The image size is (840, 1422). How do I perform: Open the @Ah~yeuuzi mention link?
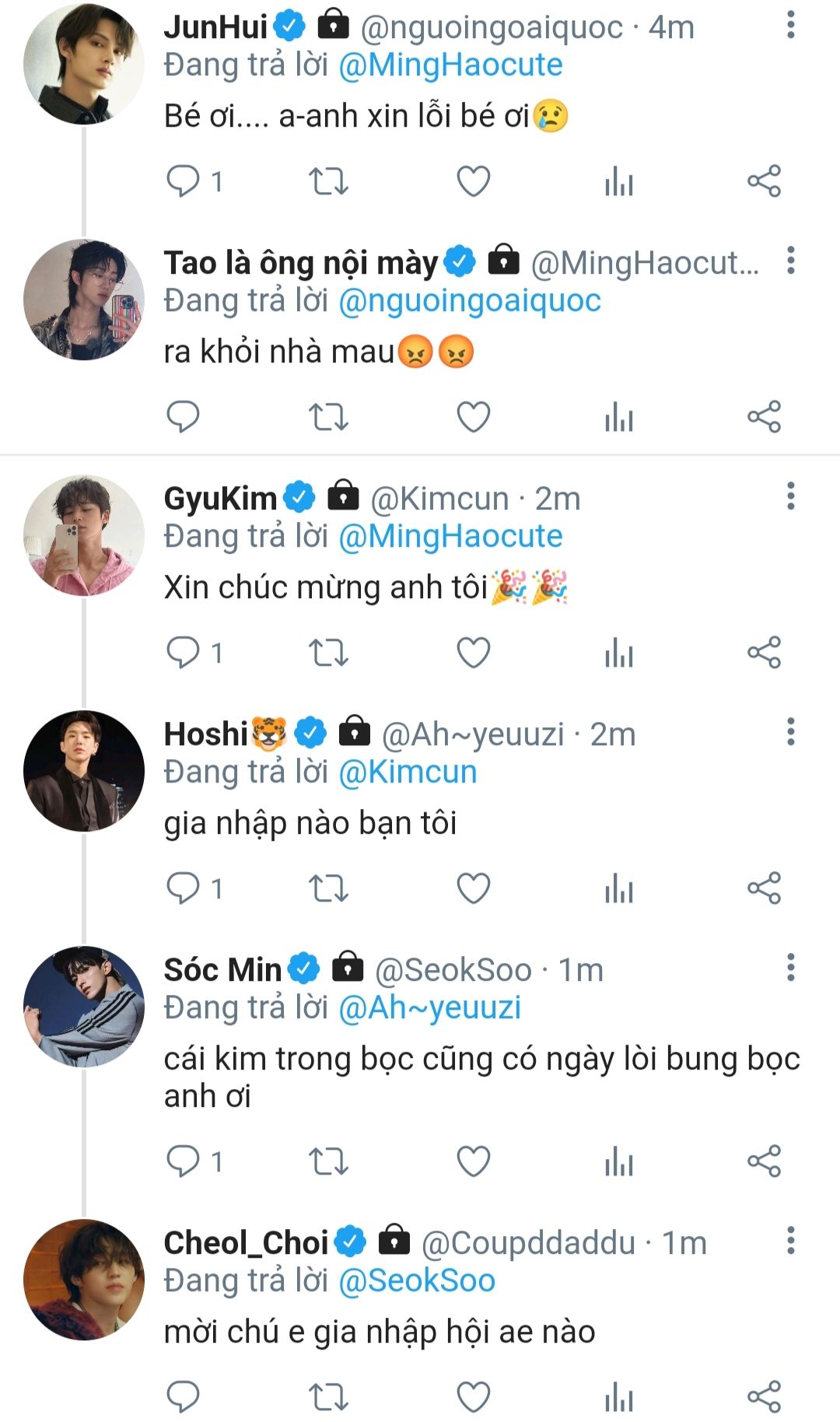[429, 1008]
